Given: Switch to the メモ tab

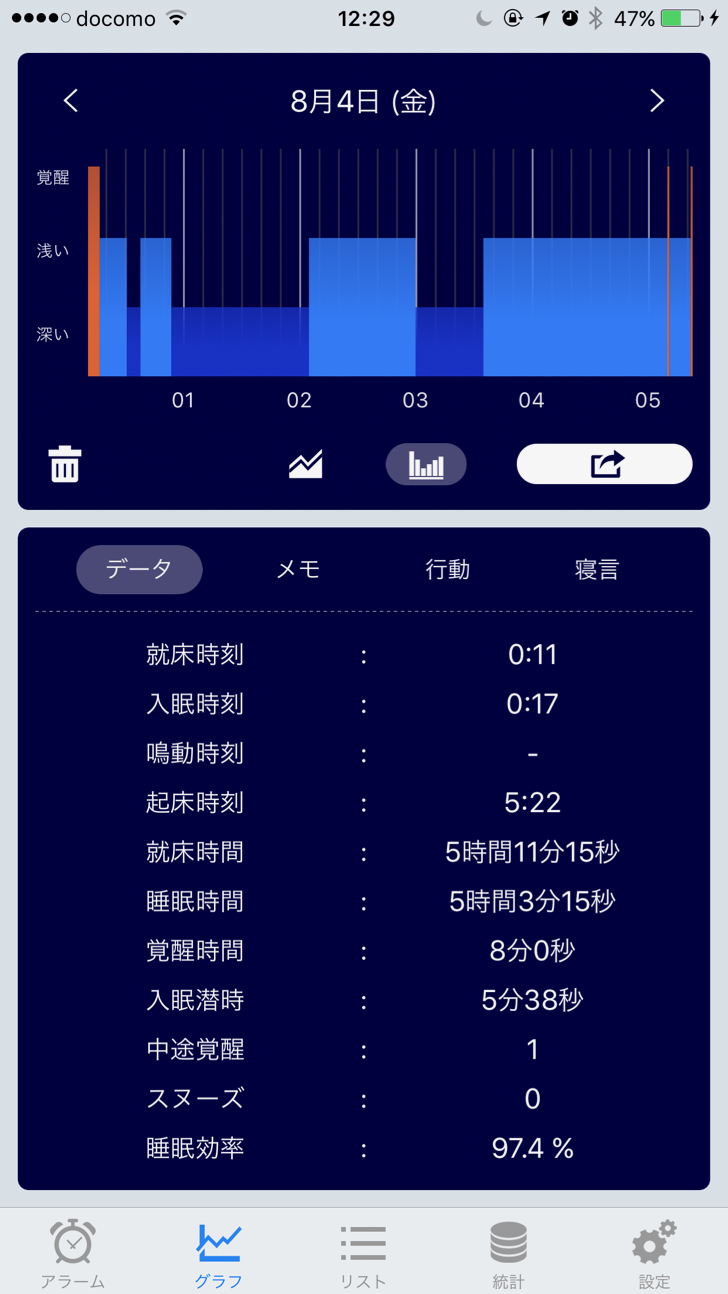Looking at the screenshot, I should 298,569.
